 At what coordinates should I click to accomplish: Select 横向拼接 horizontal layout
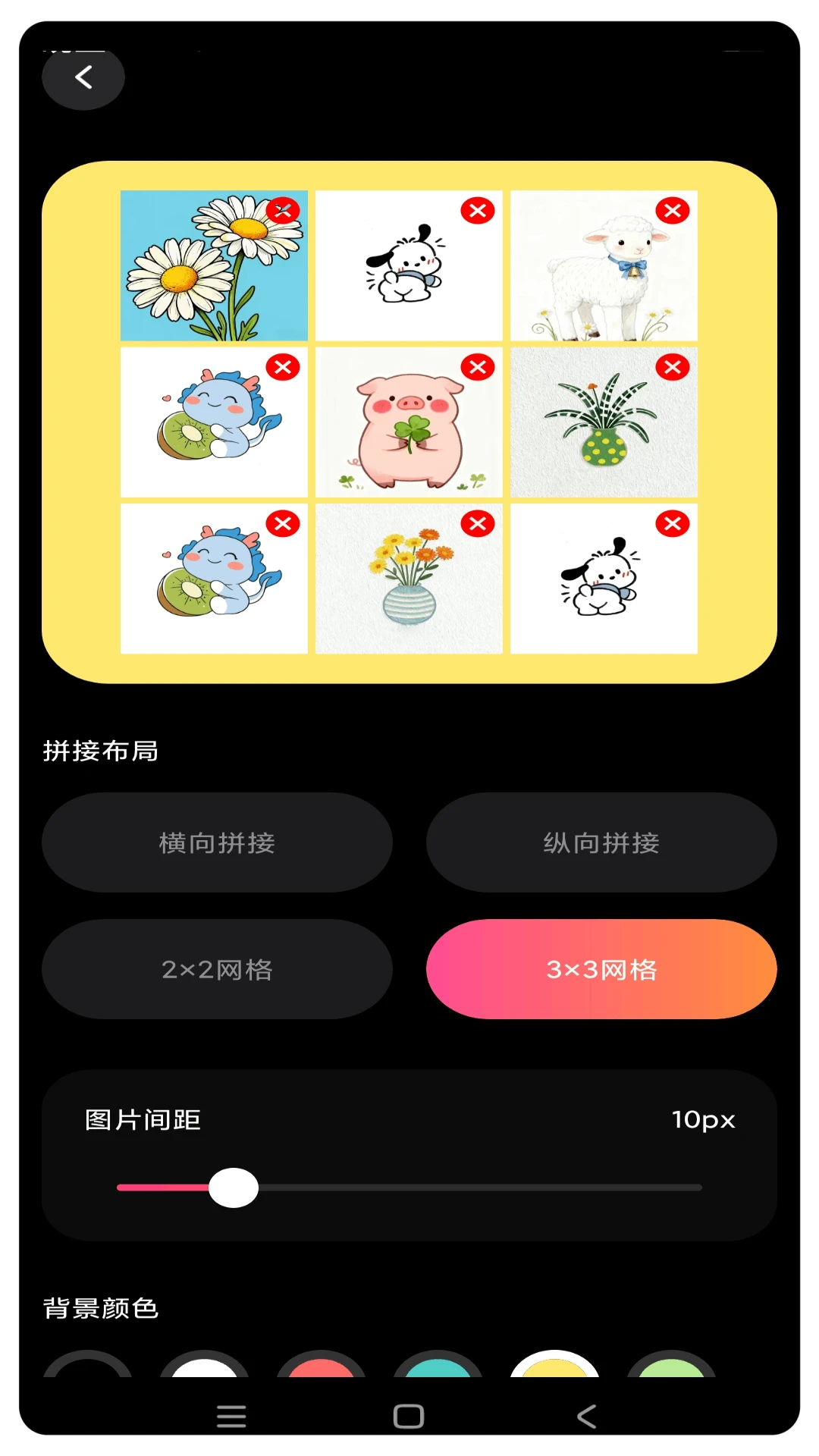(217, 843)
